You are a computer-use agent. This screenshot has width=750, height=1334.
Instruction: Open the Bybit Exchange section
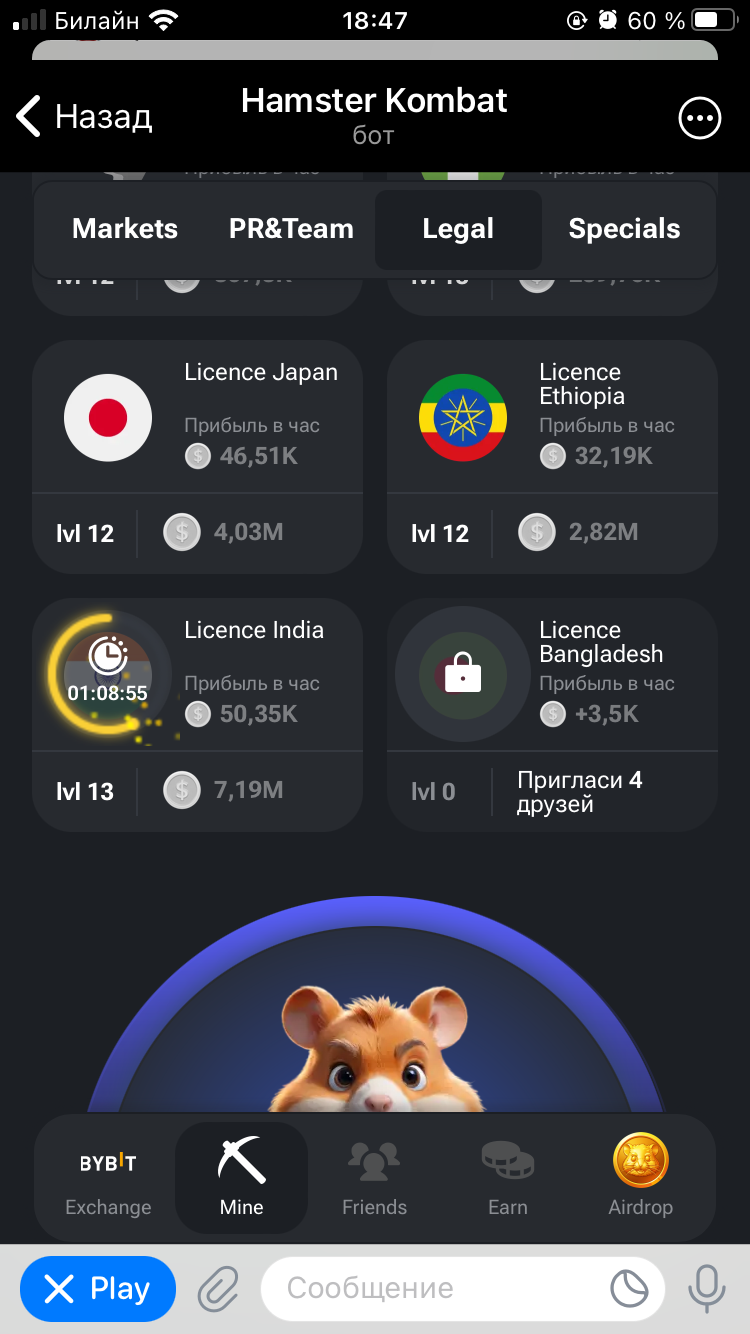tap(108, 1178)
